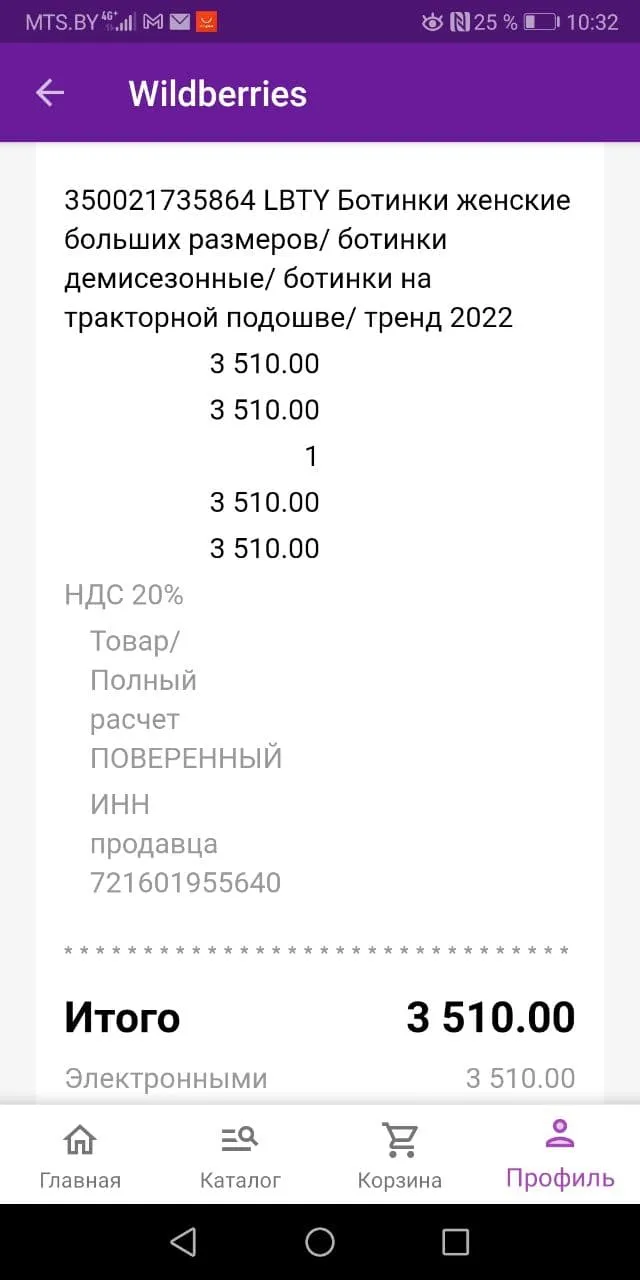Tap the system home button
This screenshot has height=1280, width=640.
(320, 1242)
